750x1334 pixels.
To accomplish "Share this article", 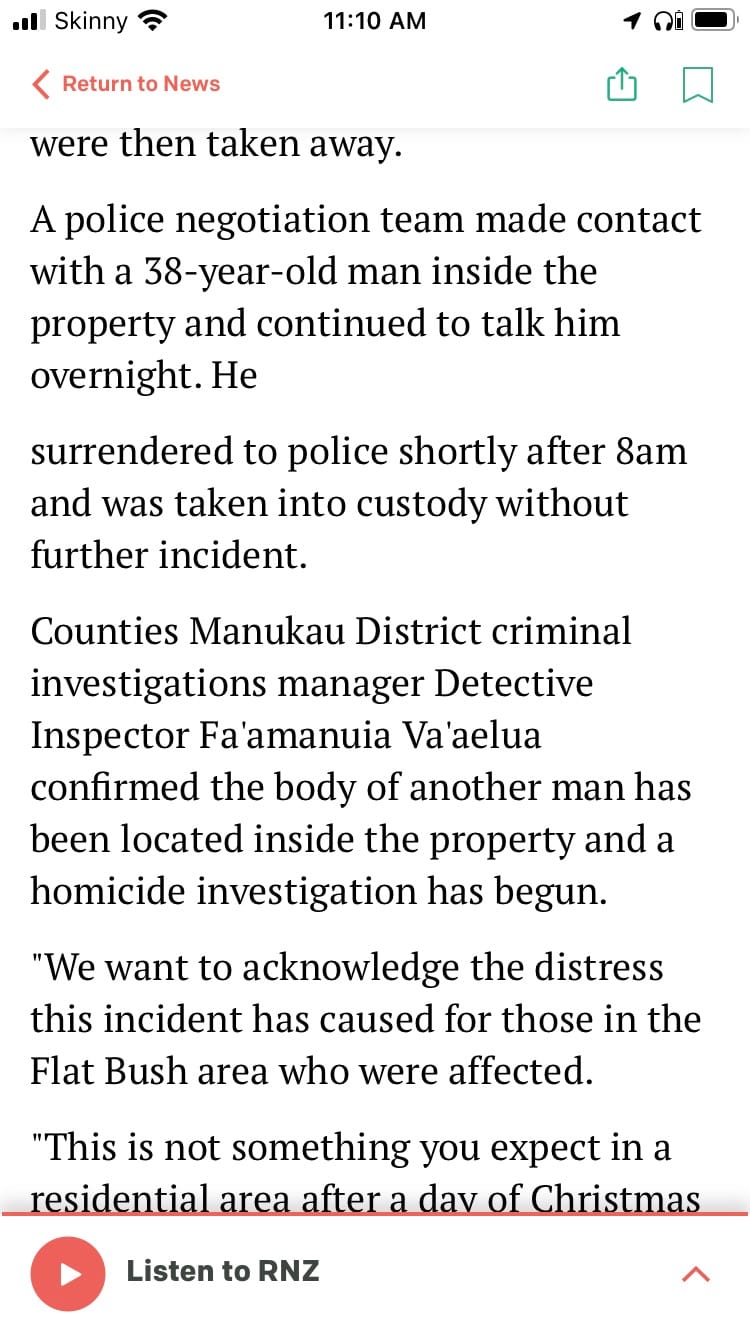I will (x=621, y=85).
